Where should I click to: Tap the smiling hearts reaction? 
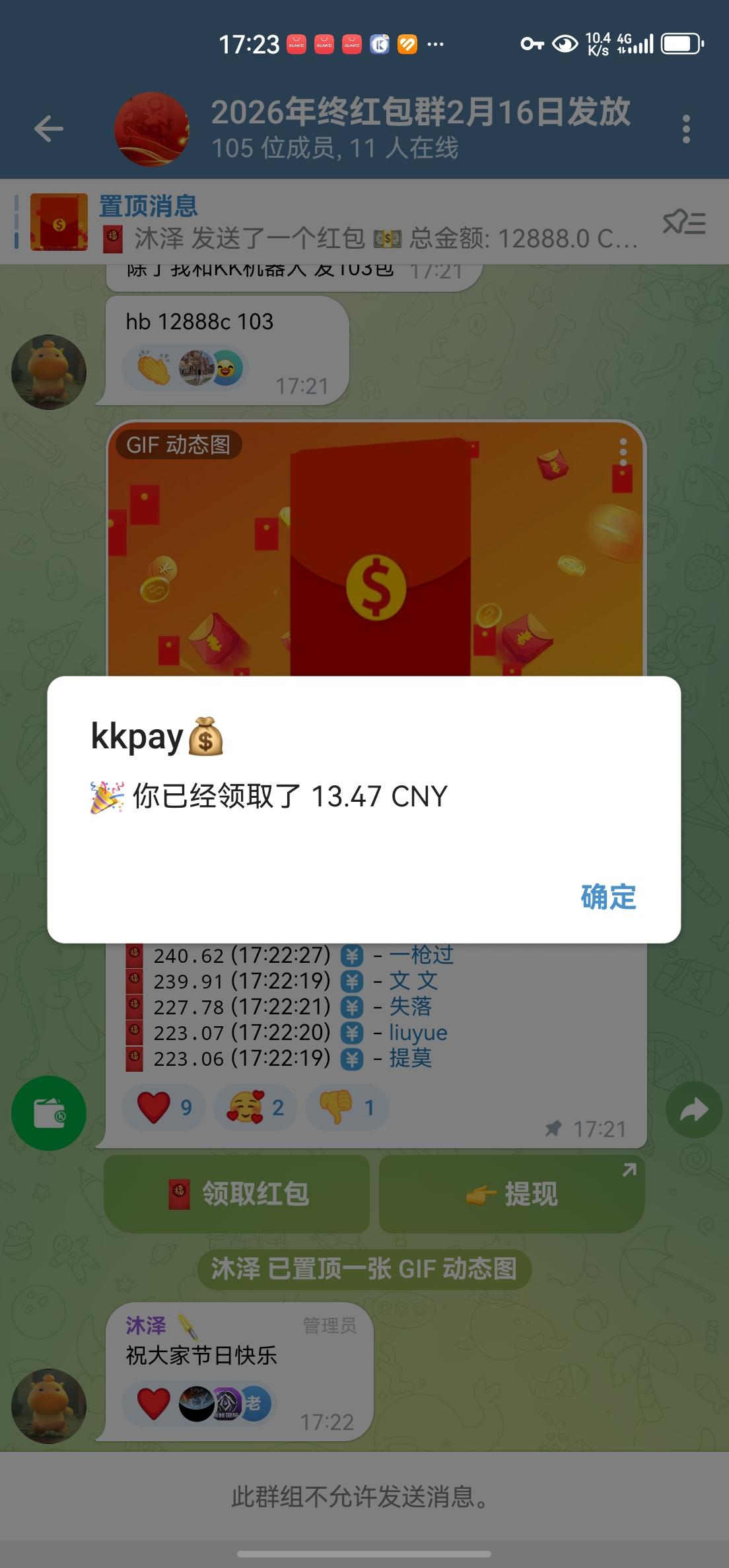pyautogui.click(x=255, y=1107)
